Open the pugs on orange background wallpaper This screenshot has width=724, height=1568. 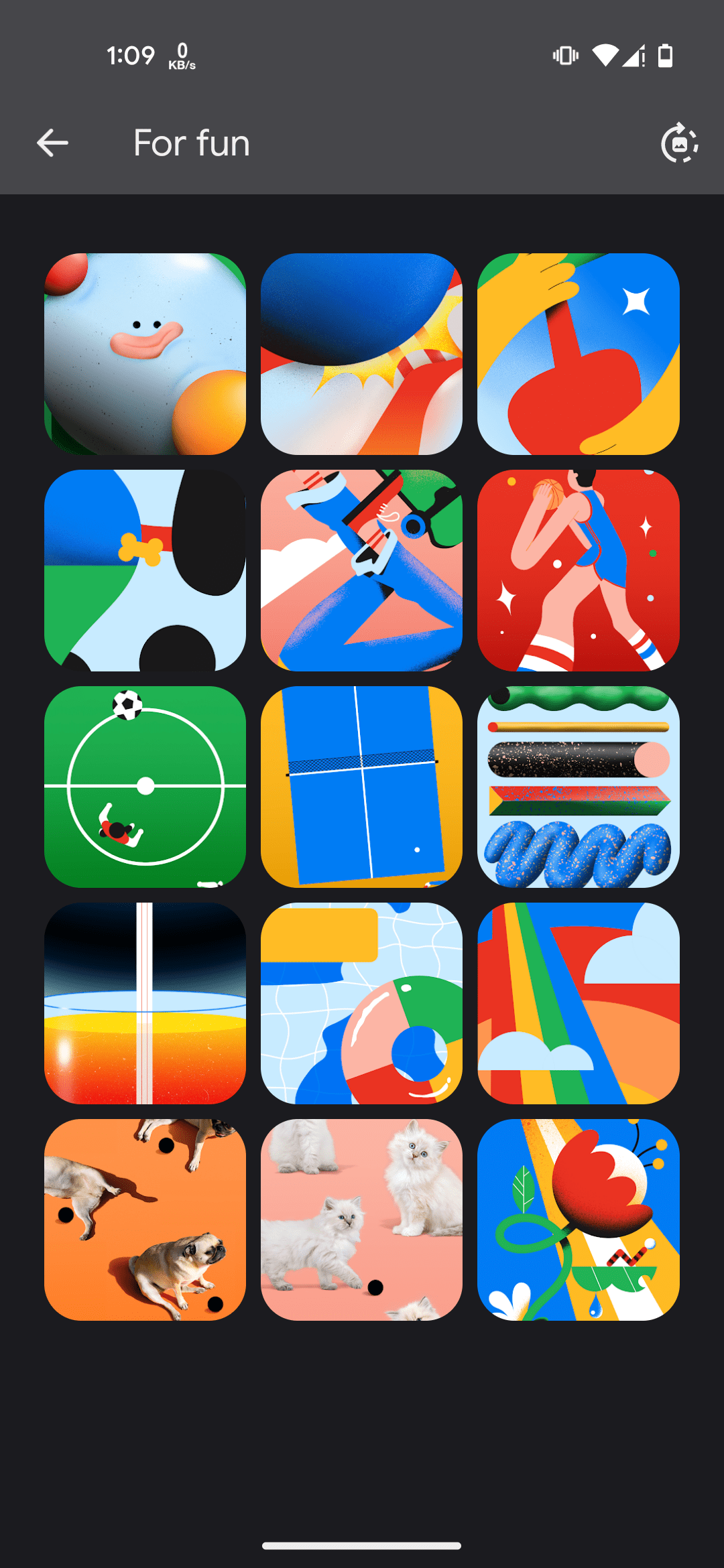pos(145,1220)
